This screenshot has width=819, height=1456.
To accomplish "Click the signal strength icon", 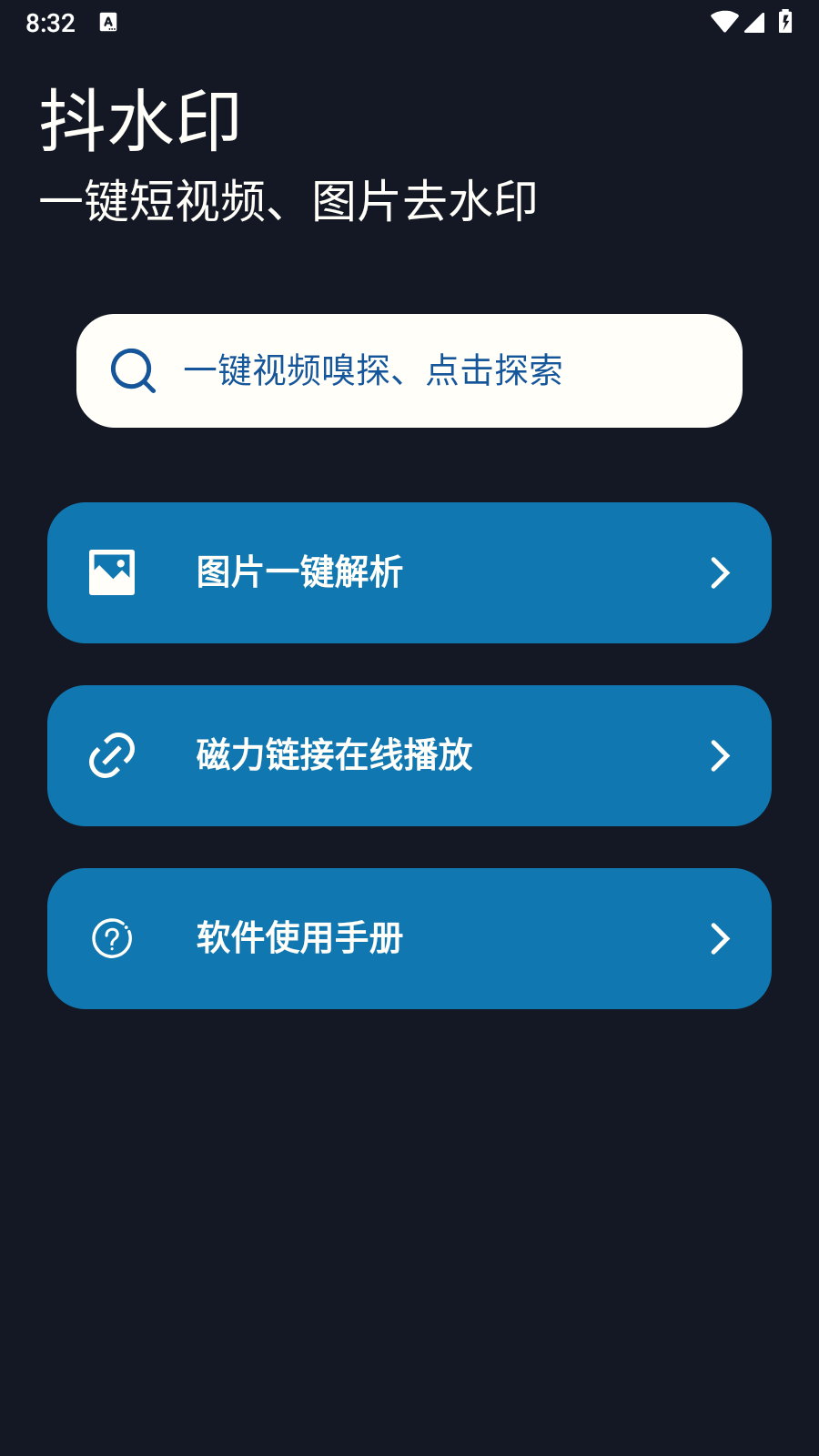I will (x=756, y=23).
